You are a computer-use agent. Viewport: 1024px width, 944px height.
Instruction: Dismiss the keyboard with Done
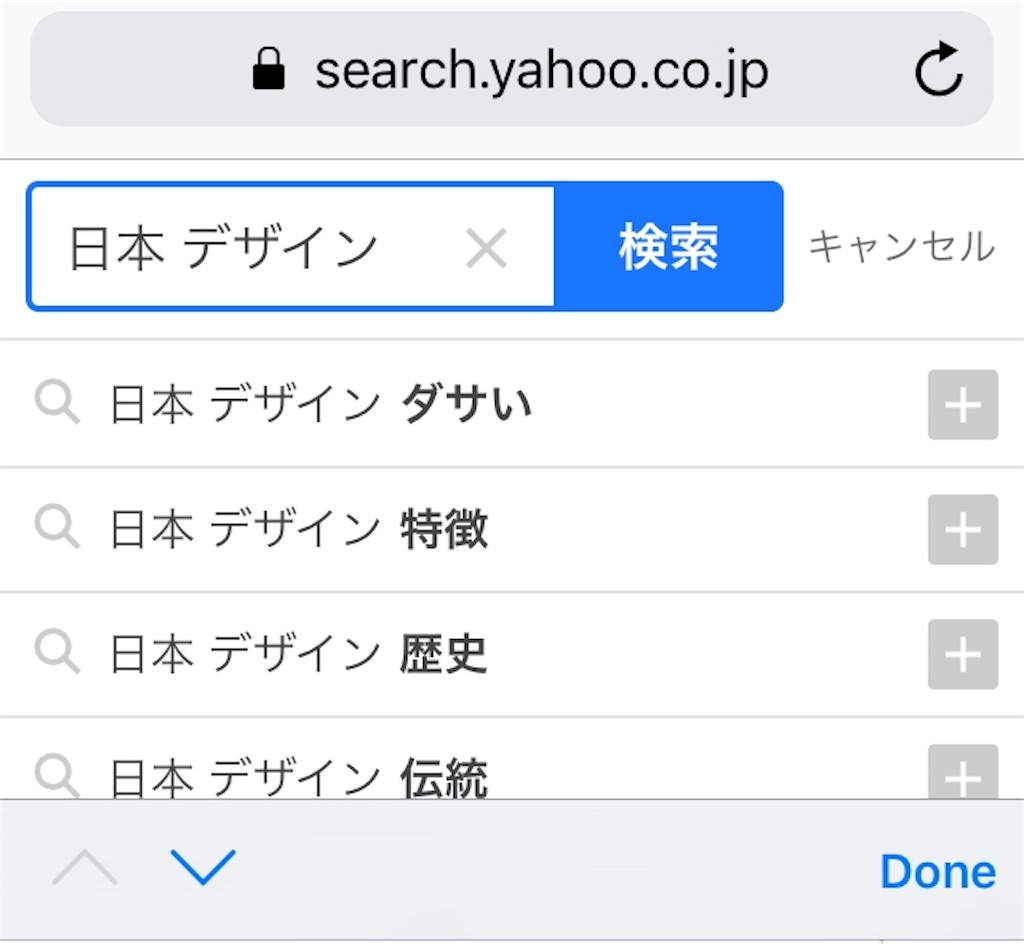click(x=937, y=872)
